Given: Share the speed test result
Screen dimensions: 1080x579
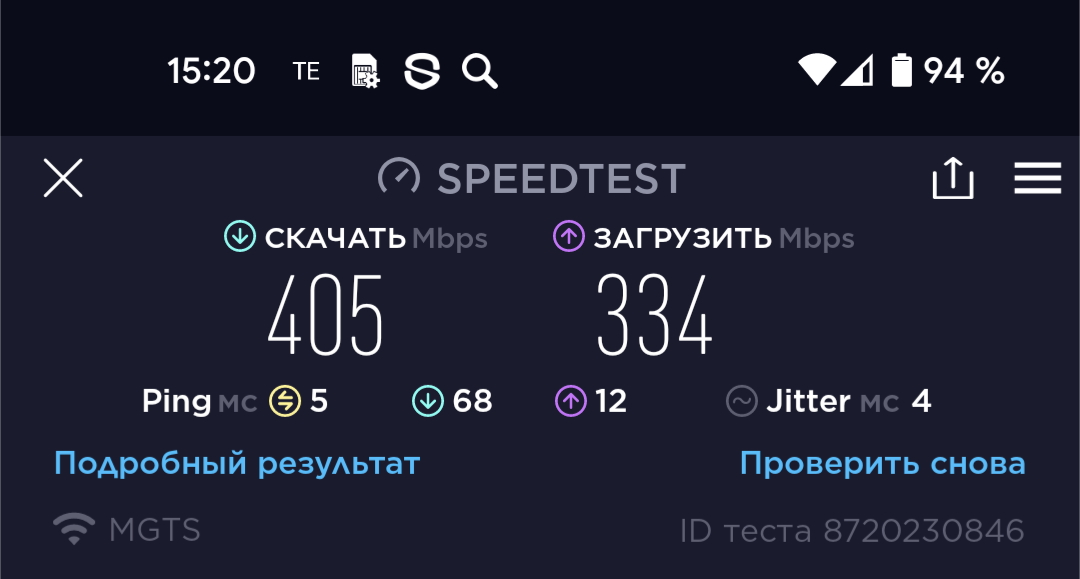Looking at the screenshot, I should (x=951, y=179).
